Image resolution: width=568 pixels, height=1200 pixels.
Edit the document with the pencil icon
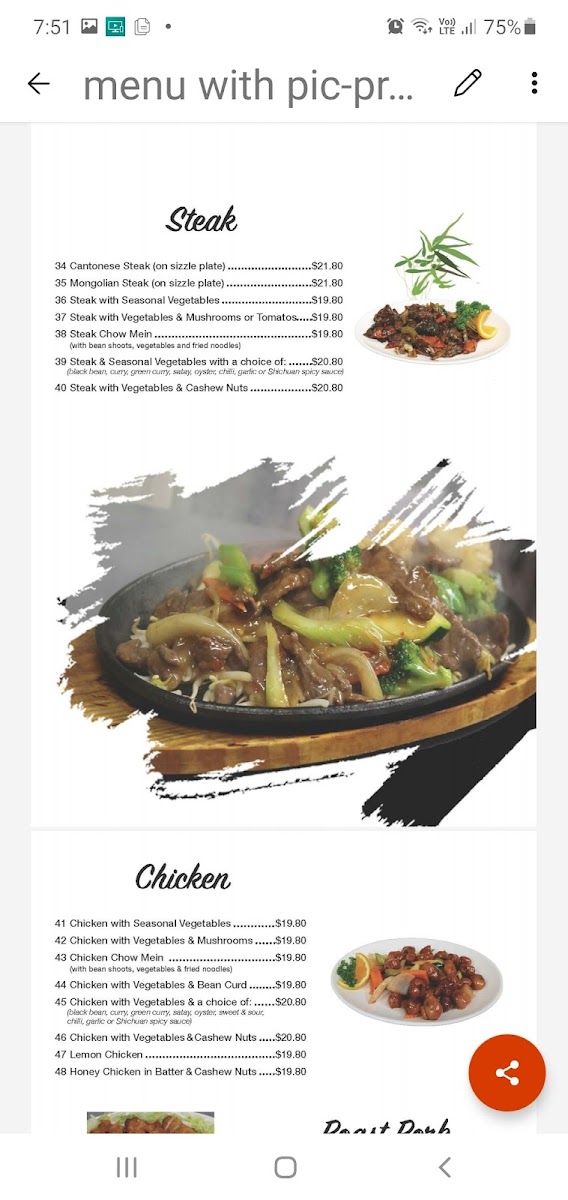coord(467,84)
